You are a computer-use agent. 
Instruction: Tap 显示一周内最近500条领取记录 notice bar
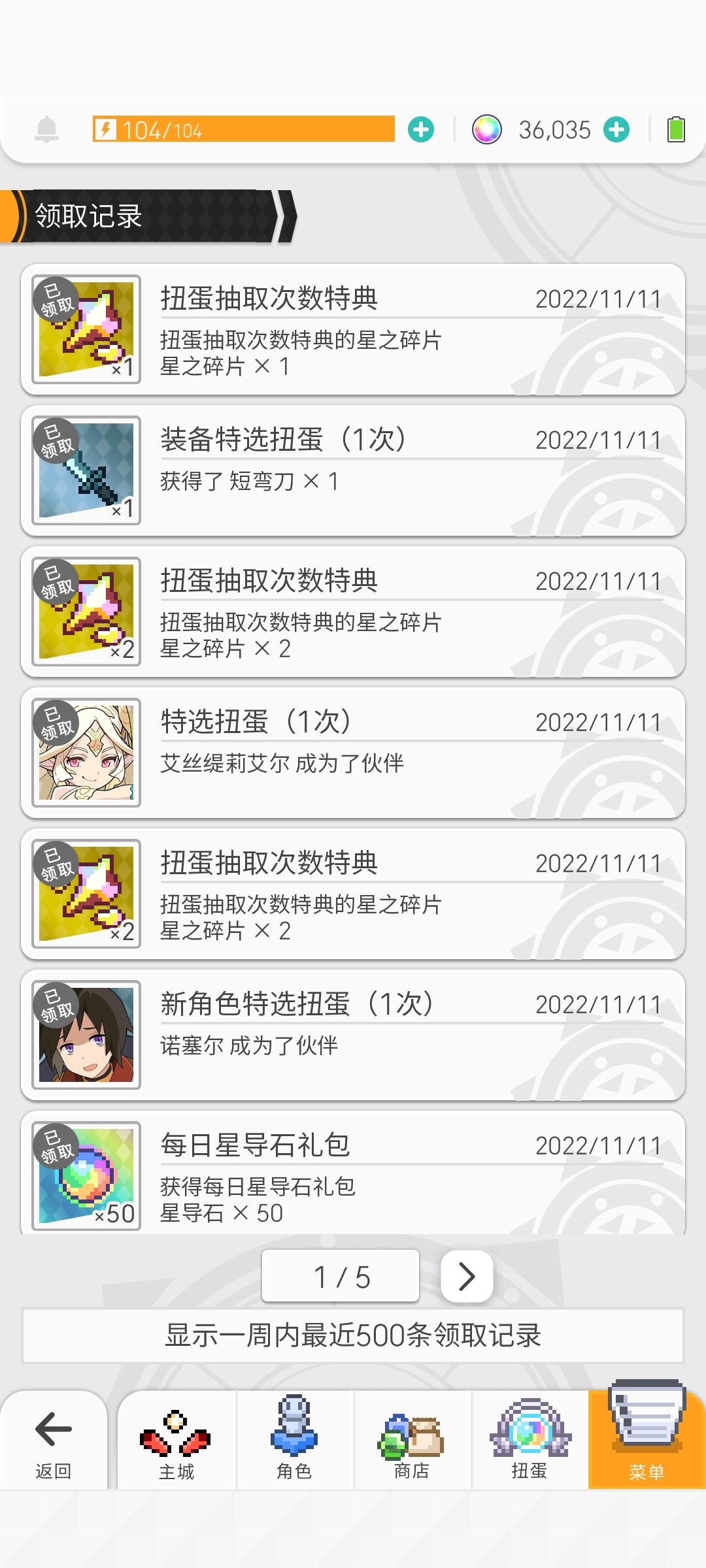click(x=353, y=1335)
